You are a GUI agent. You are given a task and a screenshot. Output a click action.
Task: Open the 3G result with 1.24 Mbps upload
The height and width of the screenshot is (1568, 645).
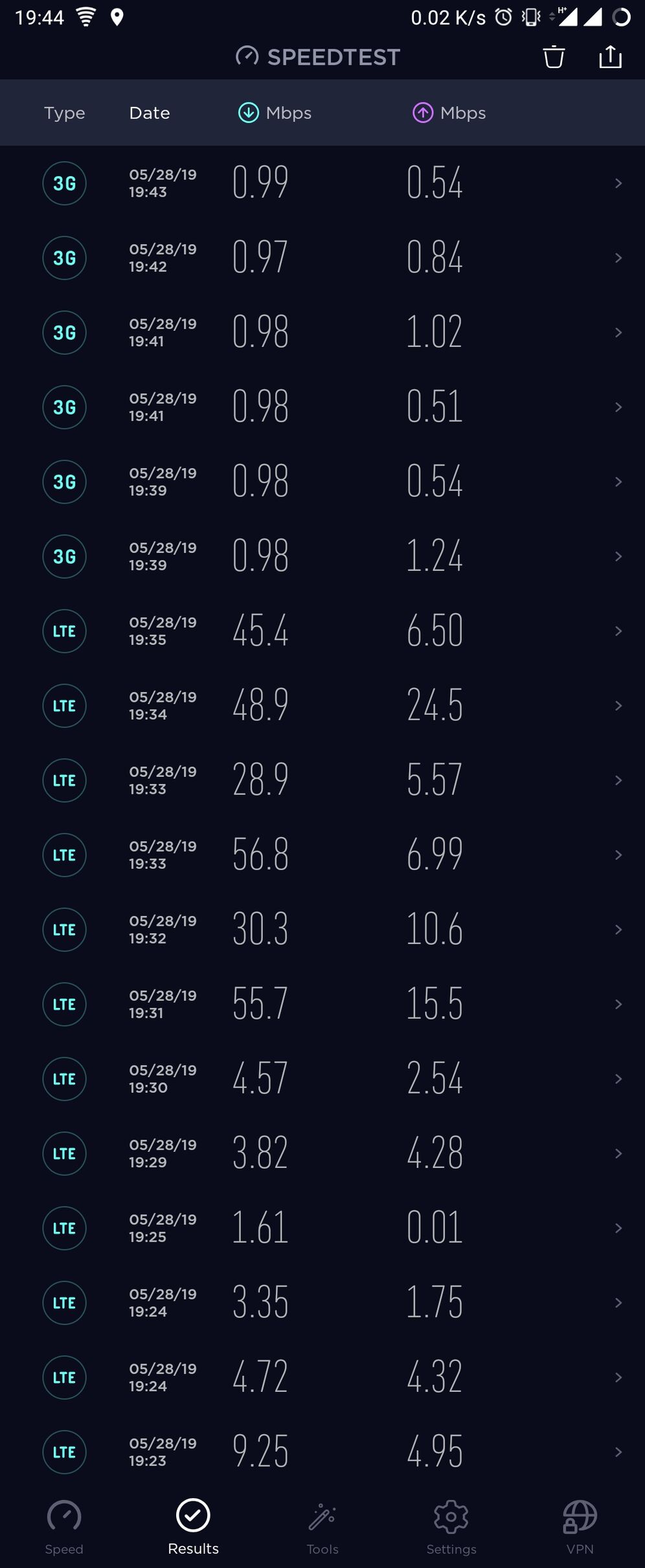[x=322, y=556]
